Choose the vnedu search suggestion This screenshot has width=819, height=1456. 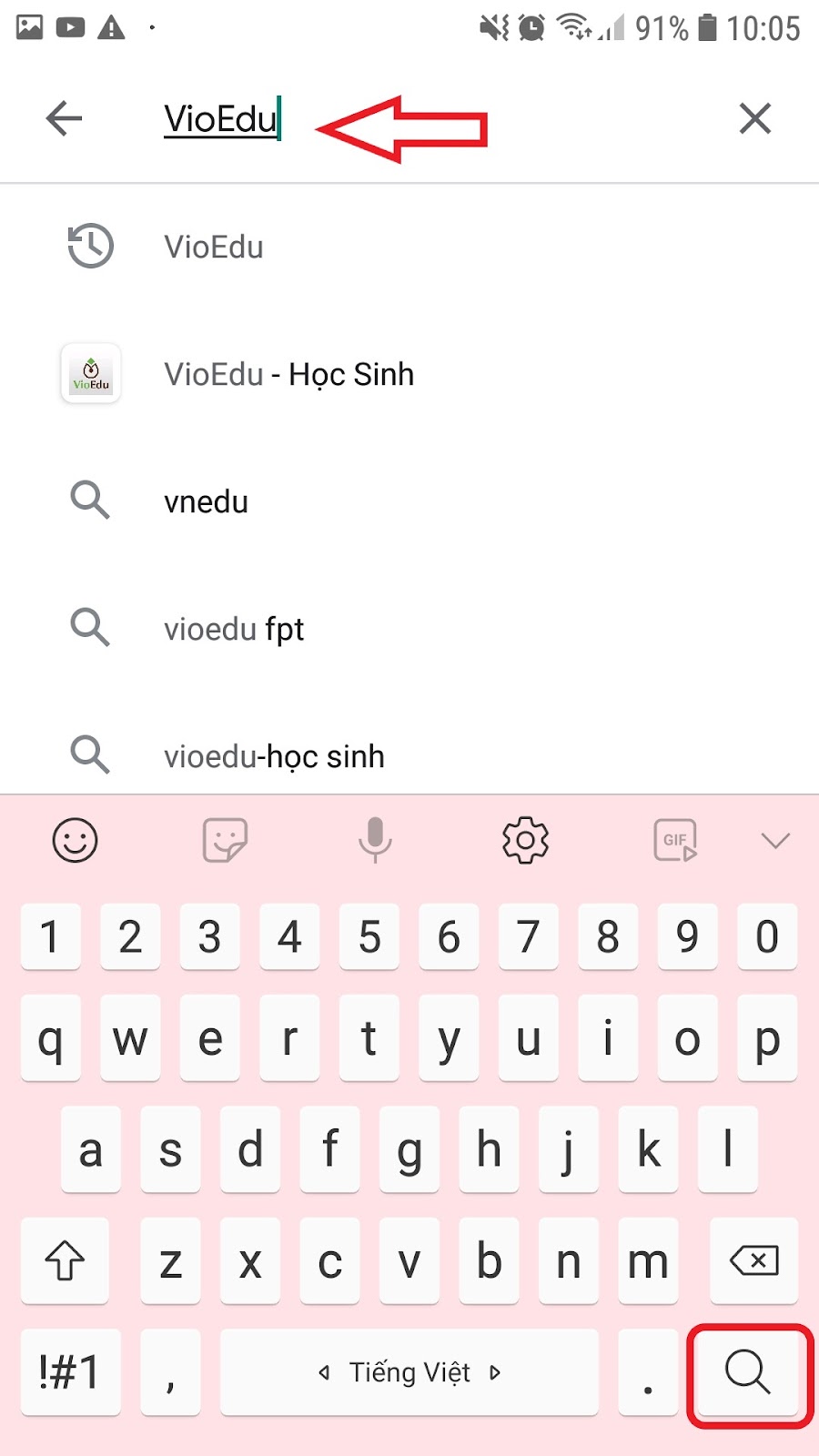pyautogui.click(x=409, y=501)
